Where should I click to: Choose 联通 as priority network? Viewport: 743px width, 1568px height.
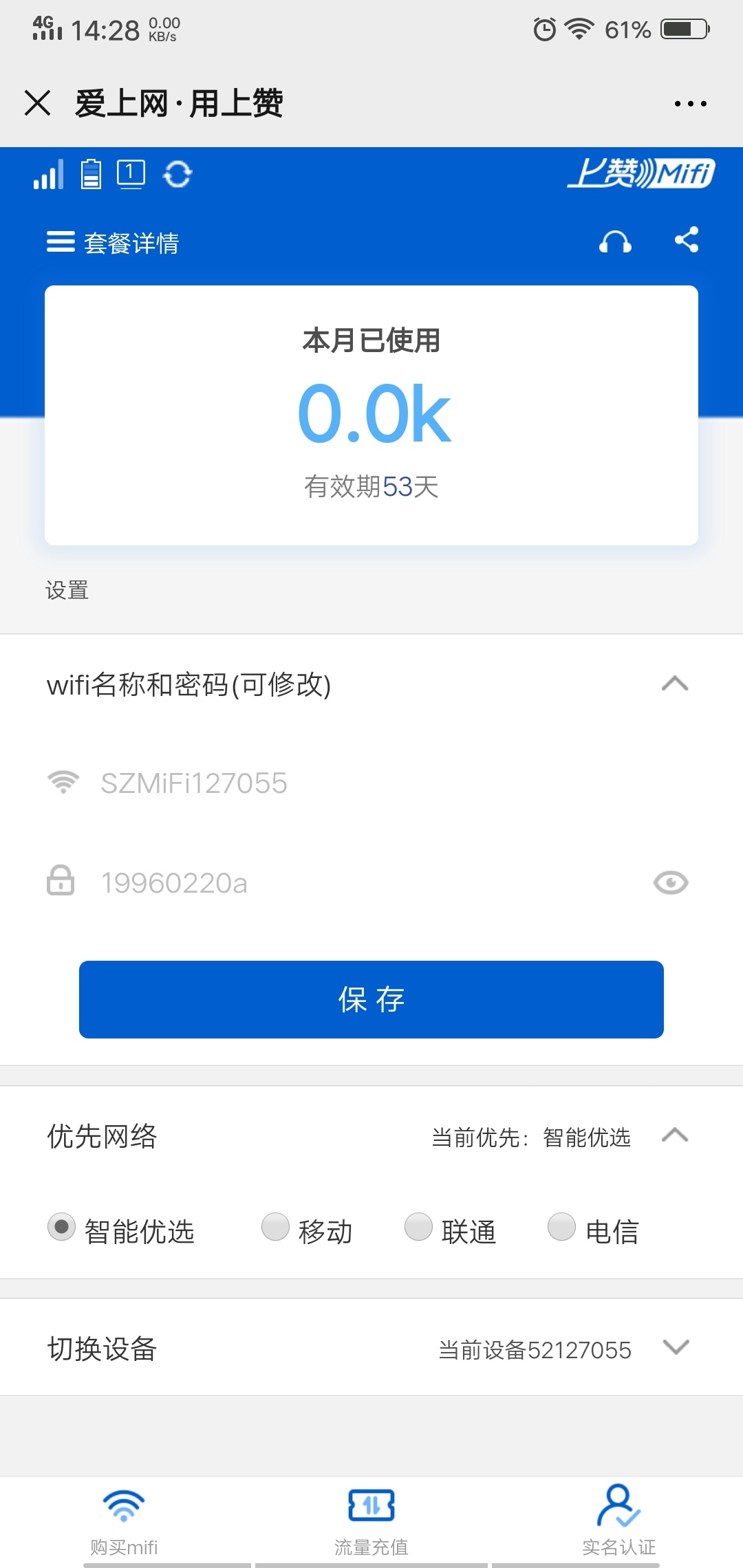[x=418, y=1227]
